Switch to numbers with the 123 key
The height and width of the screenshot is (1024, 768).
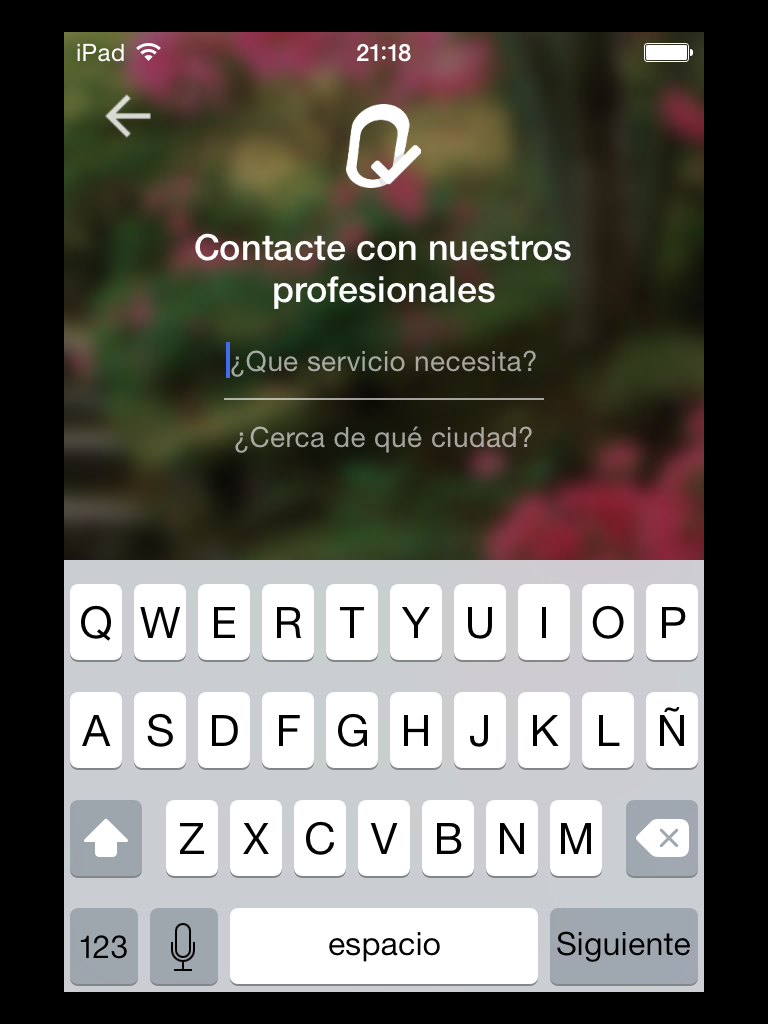(104, 945)
